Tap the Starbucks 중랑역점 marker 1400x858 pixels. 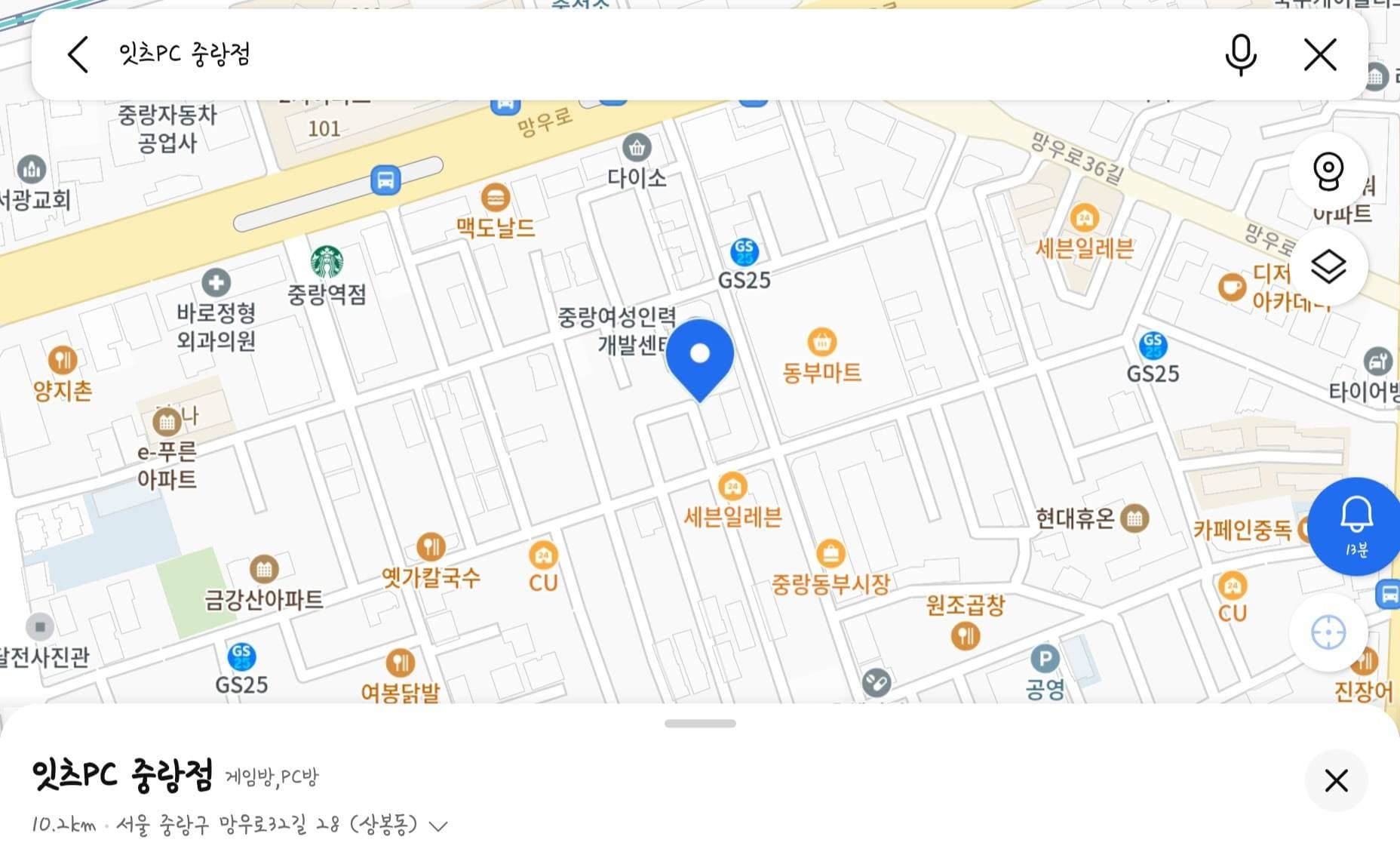click(x=327, y=261)
